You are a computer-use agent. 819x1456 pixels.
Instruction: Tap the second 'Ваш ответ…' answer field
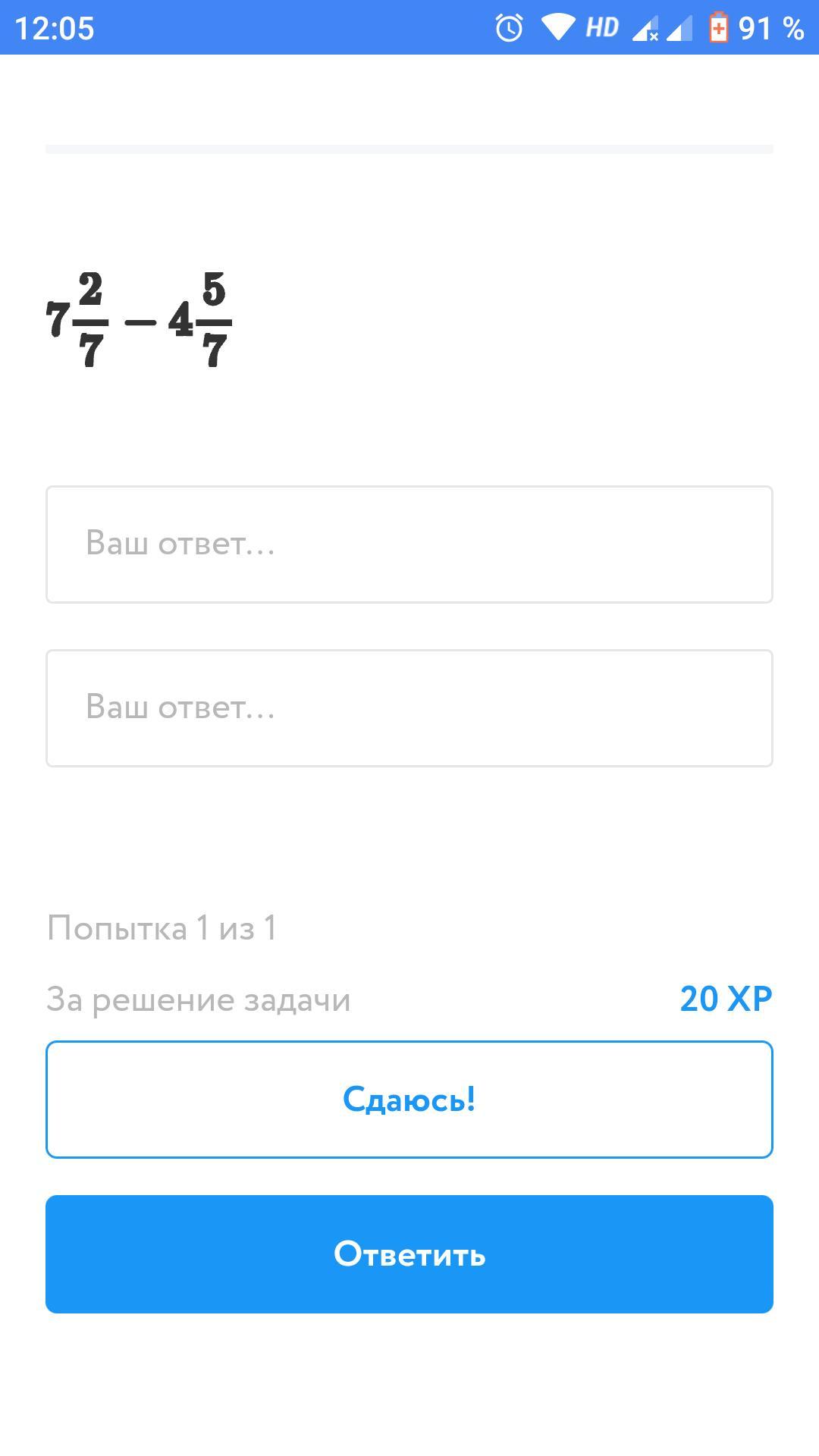409,708
